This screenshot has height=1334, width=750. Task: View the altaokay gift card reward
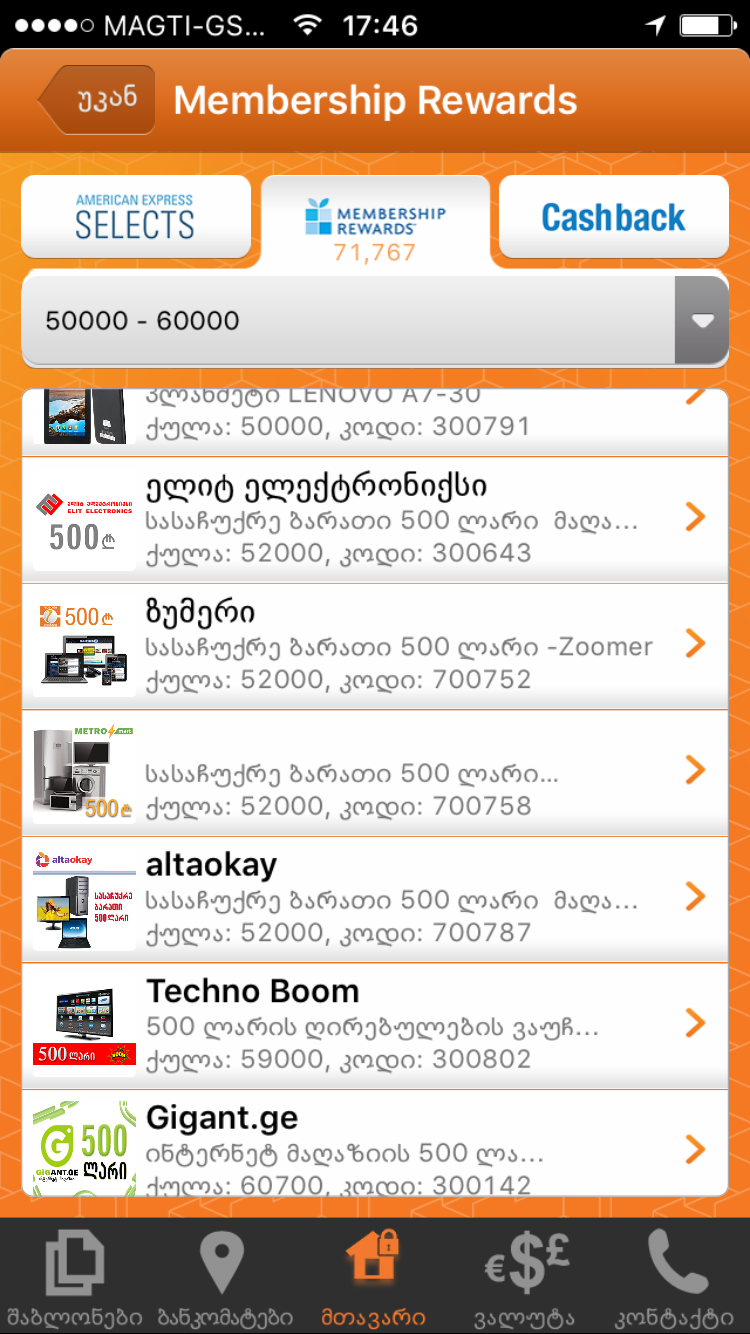tap(375, 898)
